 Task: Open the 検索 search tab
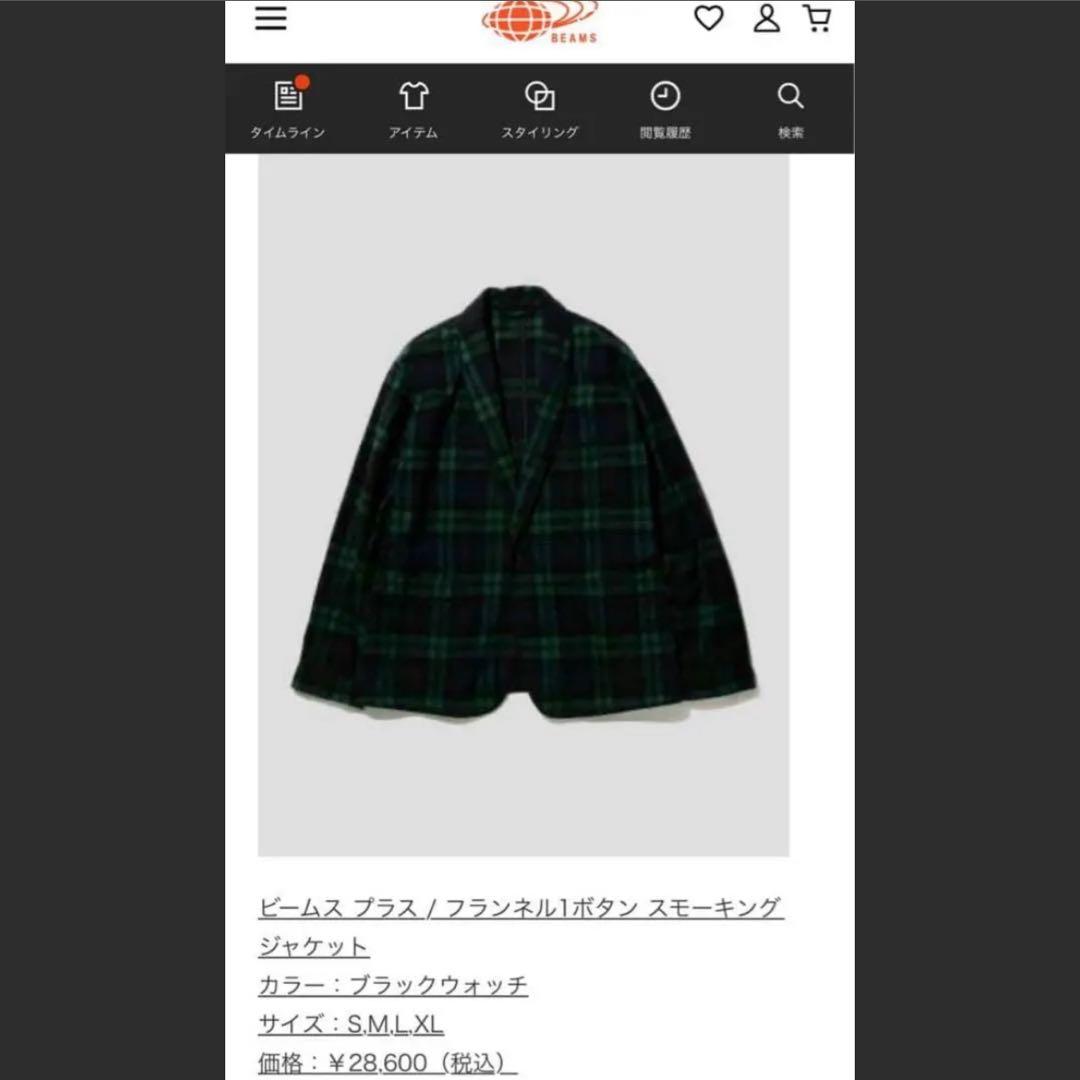(790, 109)
